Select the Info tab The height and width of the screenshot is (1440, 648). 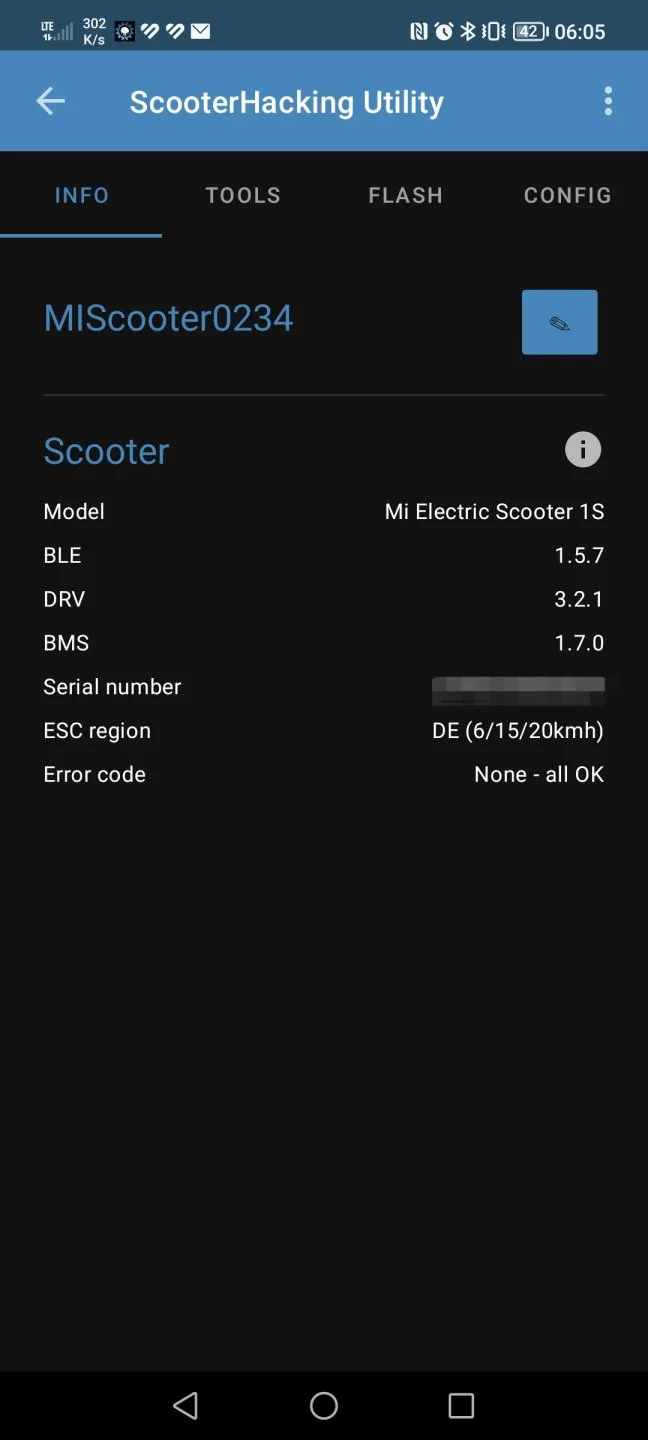(82, 195)
